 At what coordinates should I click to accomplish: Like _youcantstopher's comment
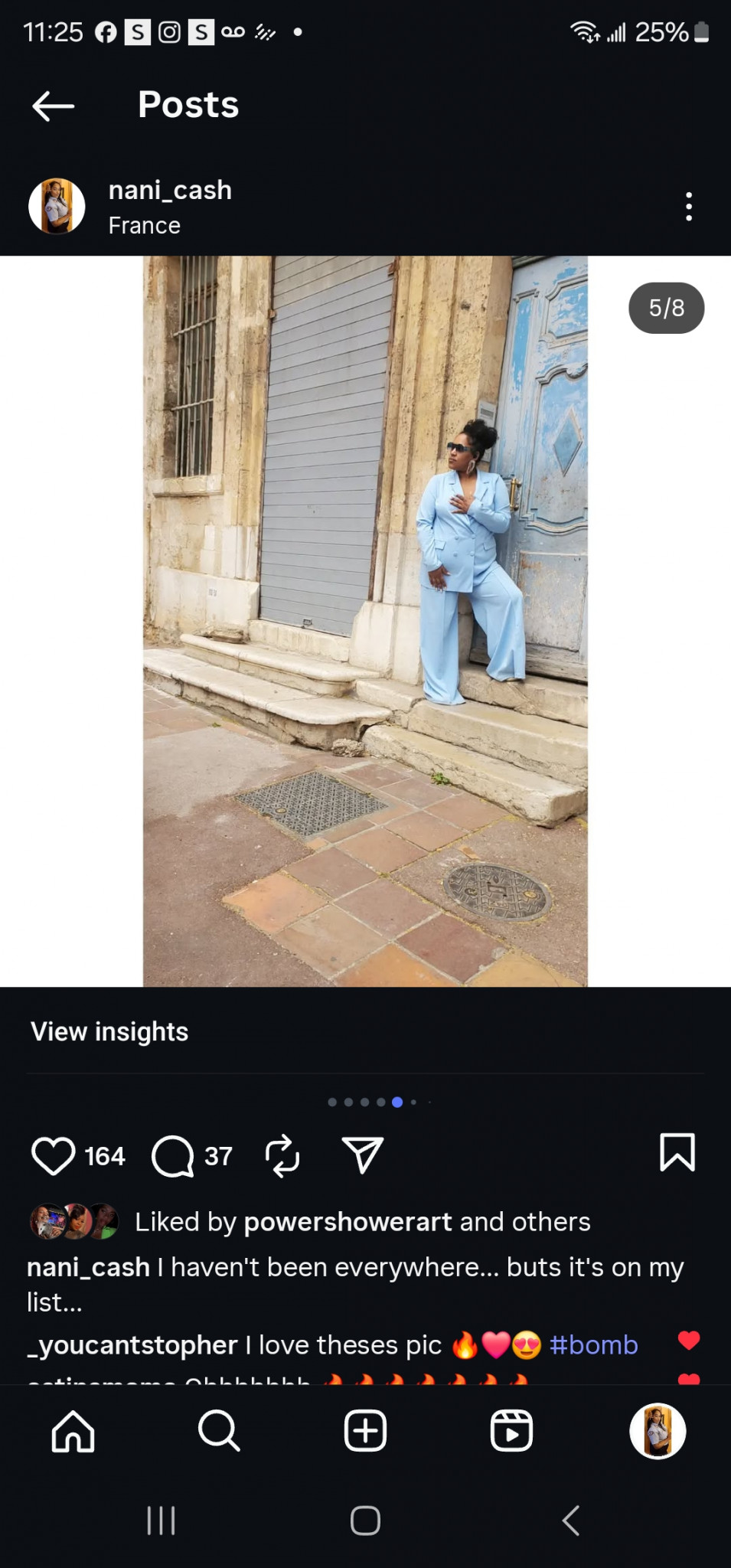point(689,1340)
